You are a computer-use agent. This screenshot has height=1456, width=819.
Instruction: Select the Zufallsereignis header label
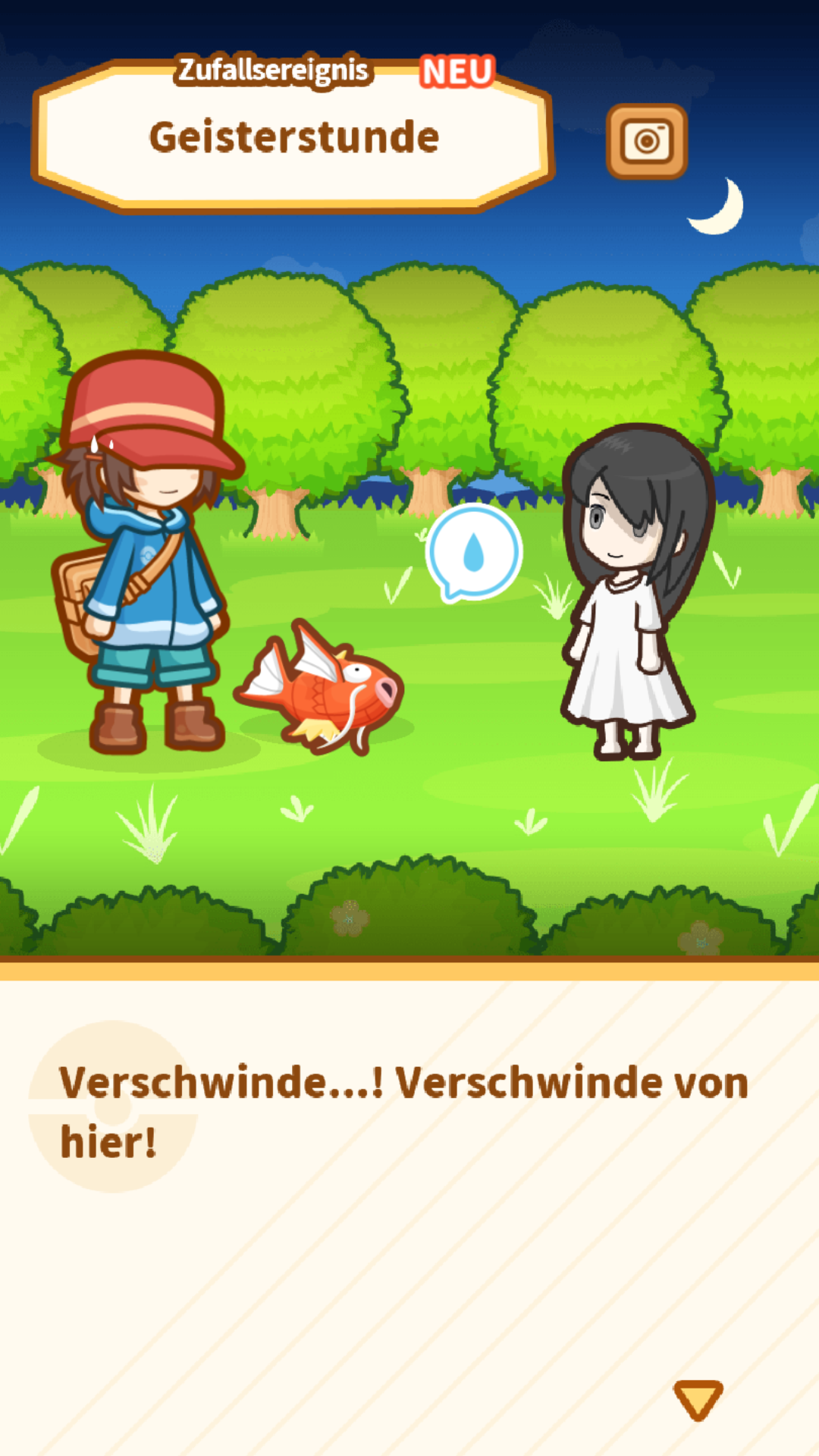[273, 71]
